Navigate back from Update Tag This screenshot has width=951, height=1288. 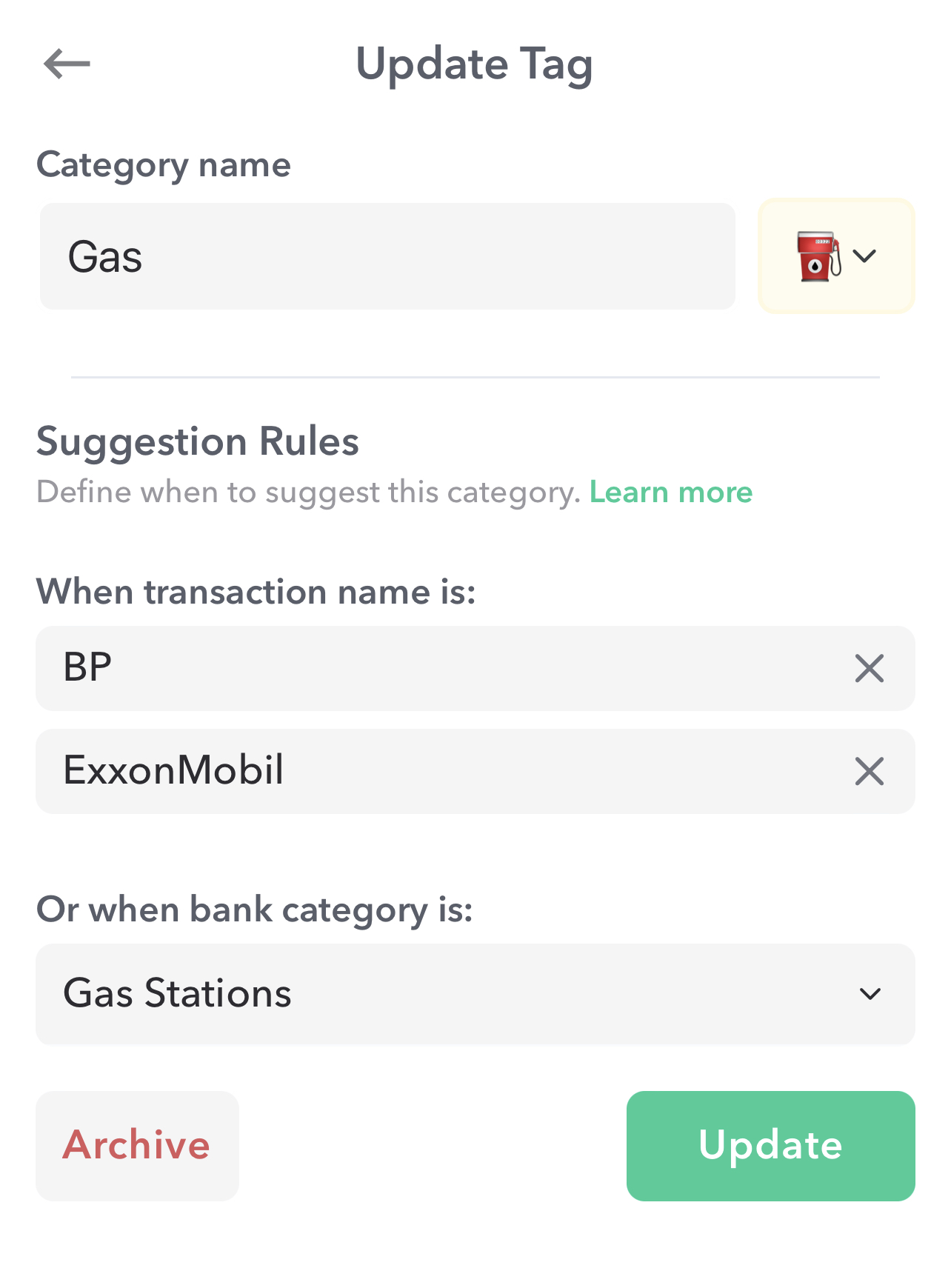click(x=66, y=64)
